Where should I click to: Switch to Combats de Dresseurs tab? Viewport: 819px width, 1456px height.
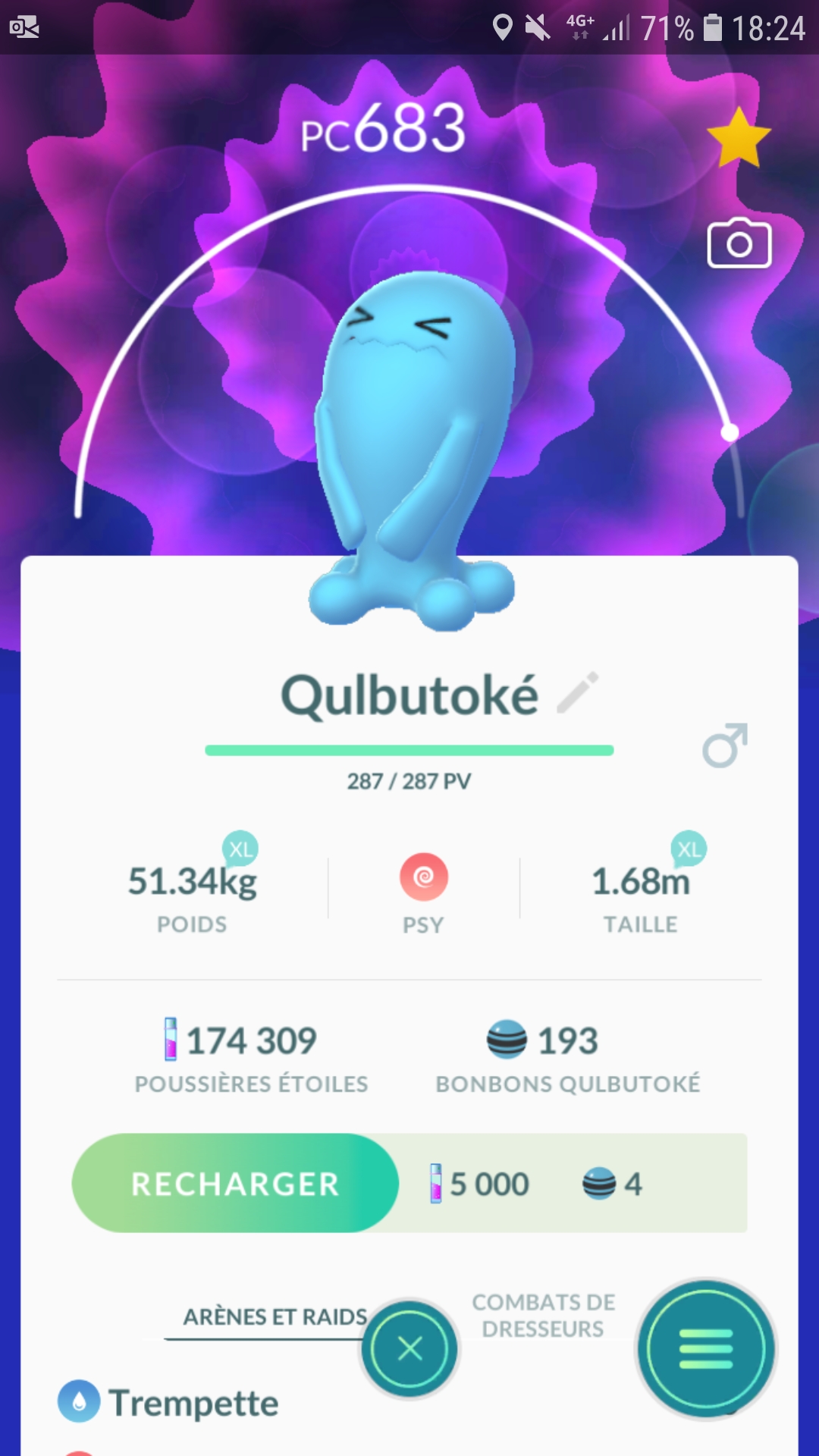click(543, 1316)
